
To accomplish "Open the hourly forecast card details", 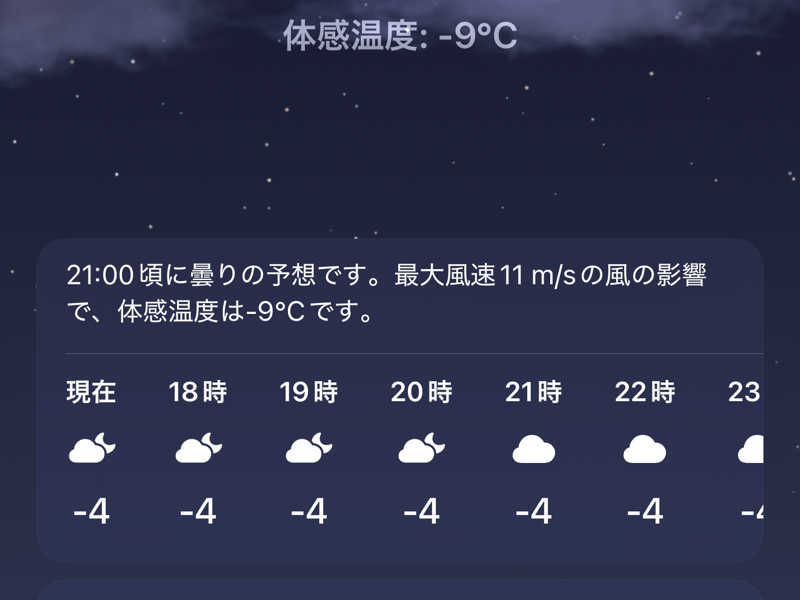I will click(x=400, y=399).
